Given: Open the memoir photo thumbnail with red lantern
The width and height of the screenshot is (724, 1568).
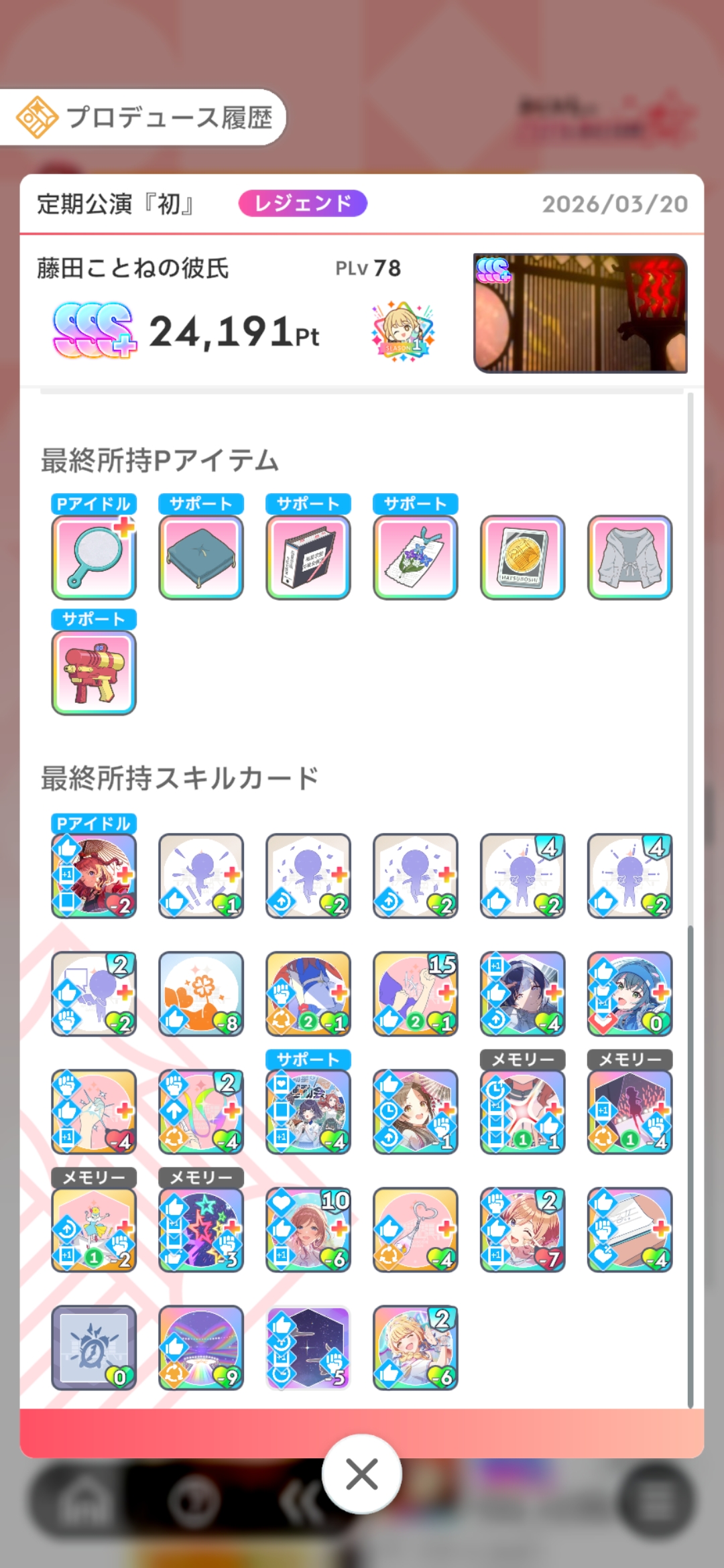Looking at the screenshot, I should [581, 313].
